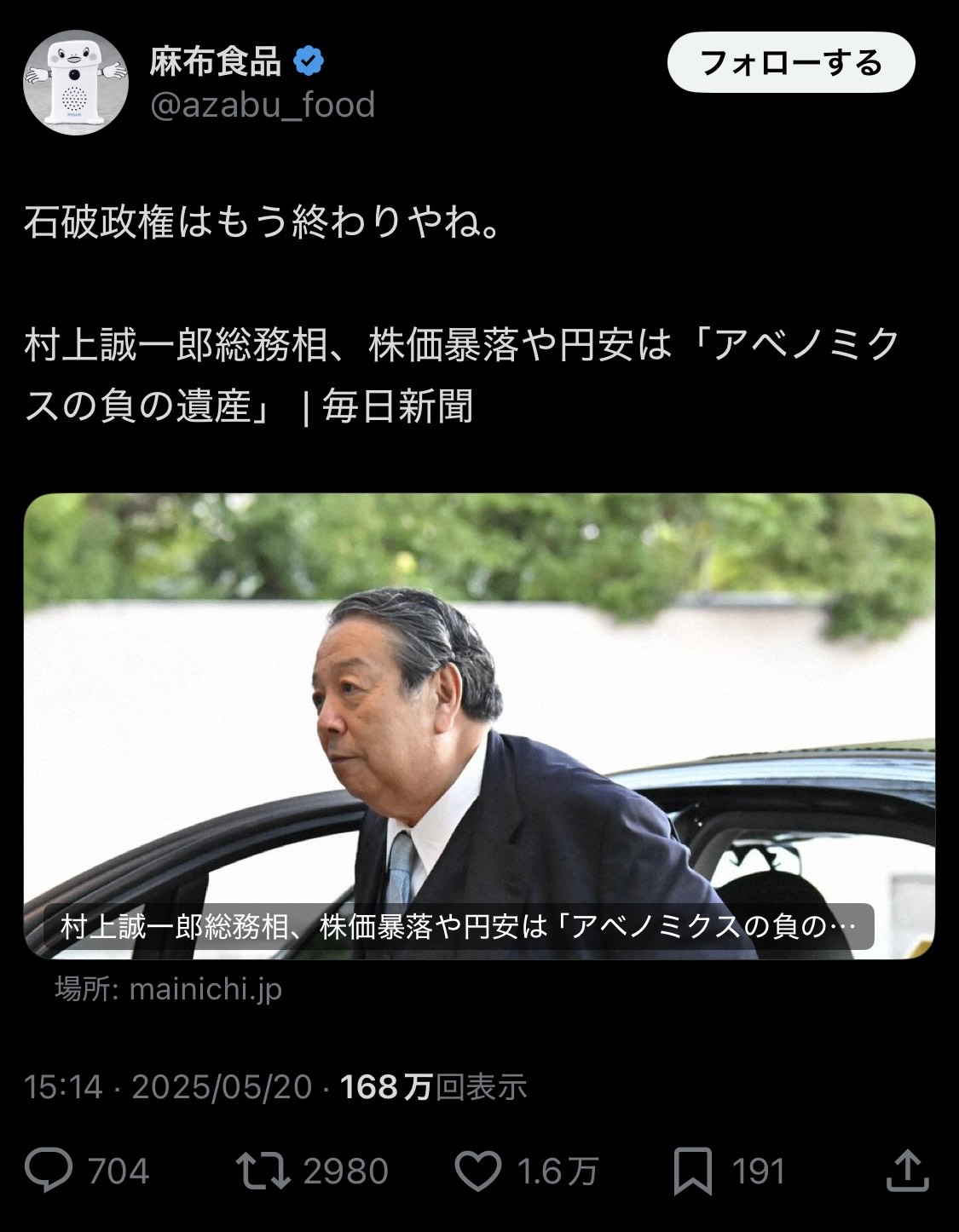The height and width of the screenshot is (1232, 959).
Task: Like the post with heart icon
Action: tap(477, 1171)
